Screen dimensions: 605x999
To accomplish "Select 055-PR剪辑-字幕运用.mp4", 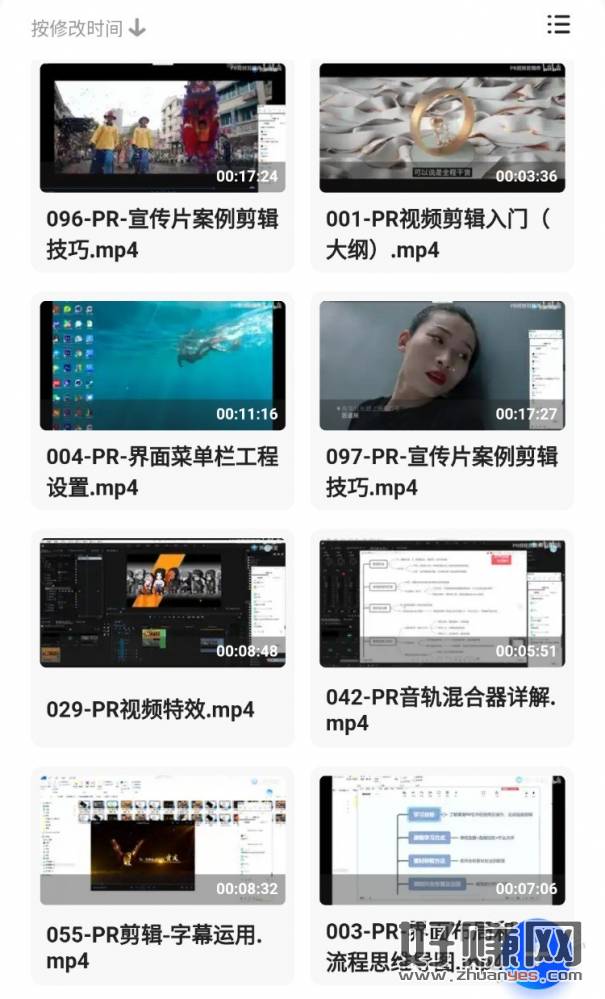I will (162, 840).
